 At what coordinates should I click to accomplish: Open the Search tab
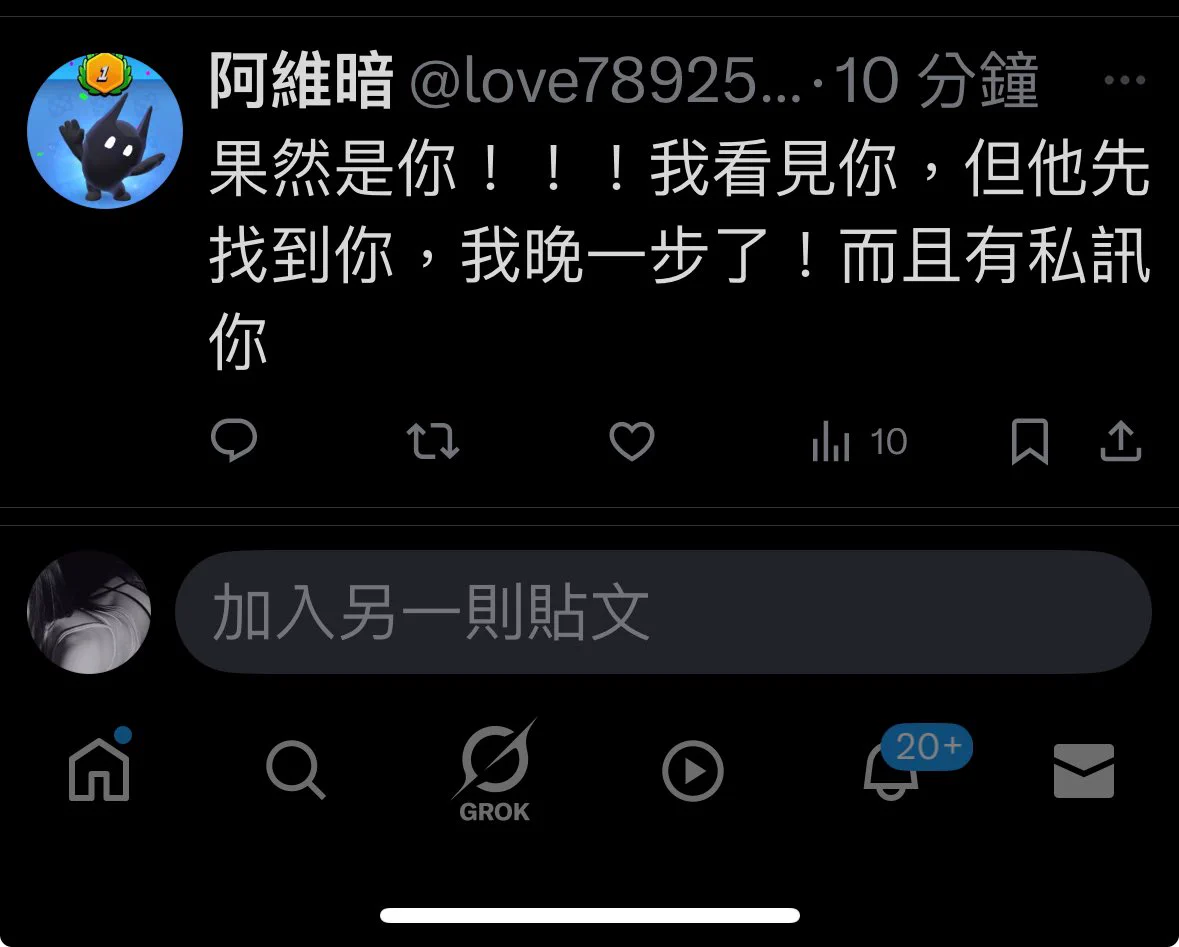[296, 771]
